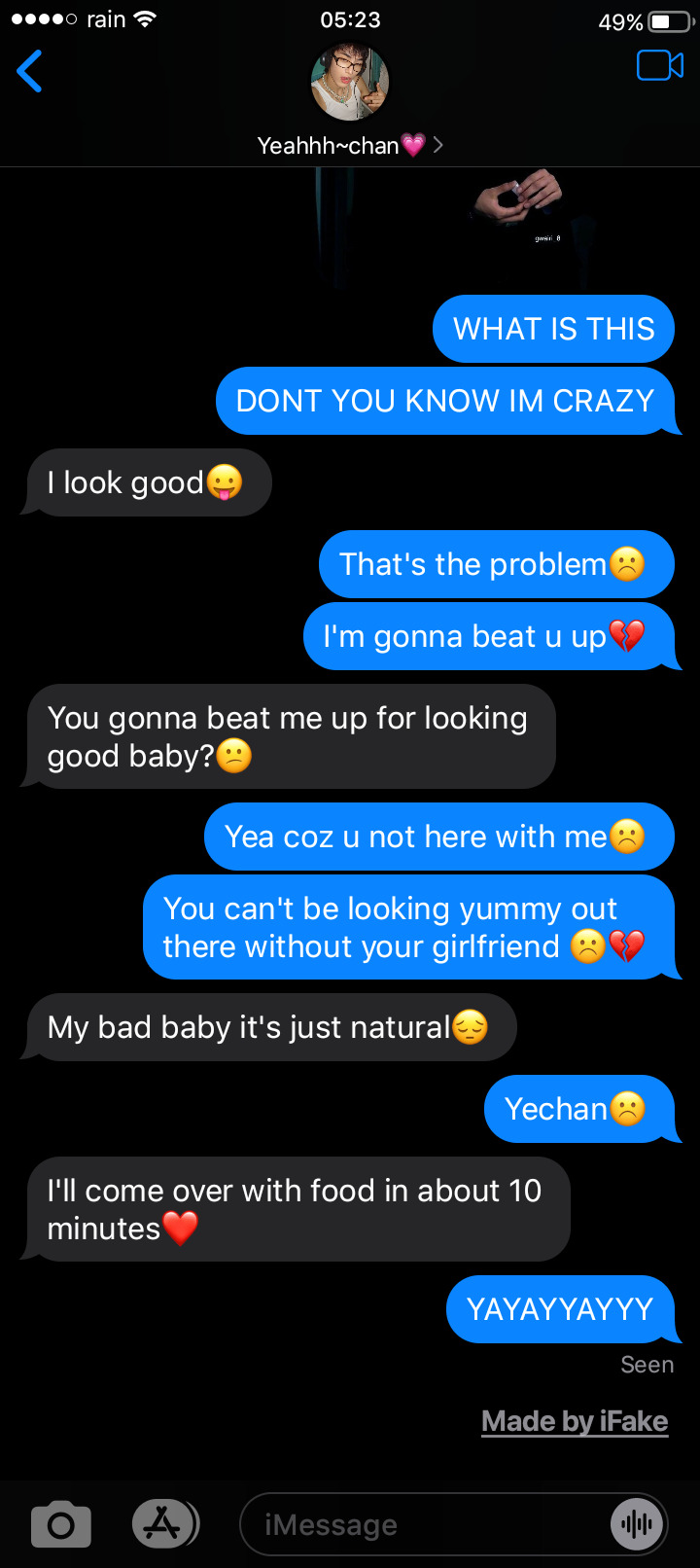The image size is (700, 1568).
Task: Go back to the messages list
Action: coord(30,72)
